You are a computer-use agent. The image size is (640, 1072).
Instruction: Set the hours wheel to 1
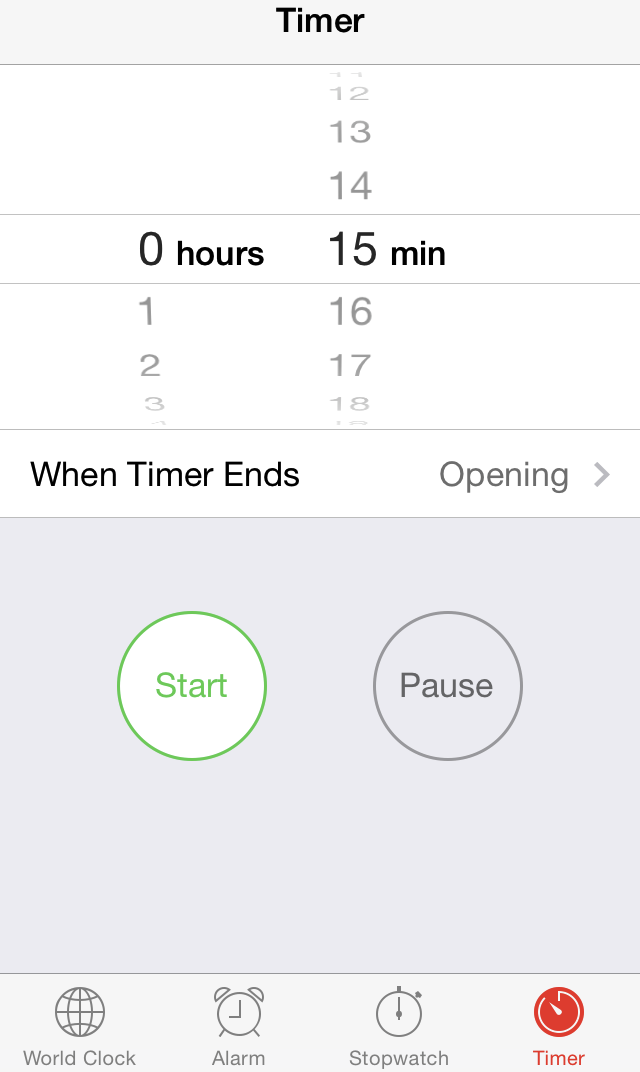[148, 312]
